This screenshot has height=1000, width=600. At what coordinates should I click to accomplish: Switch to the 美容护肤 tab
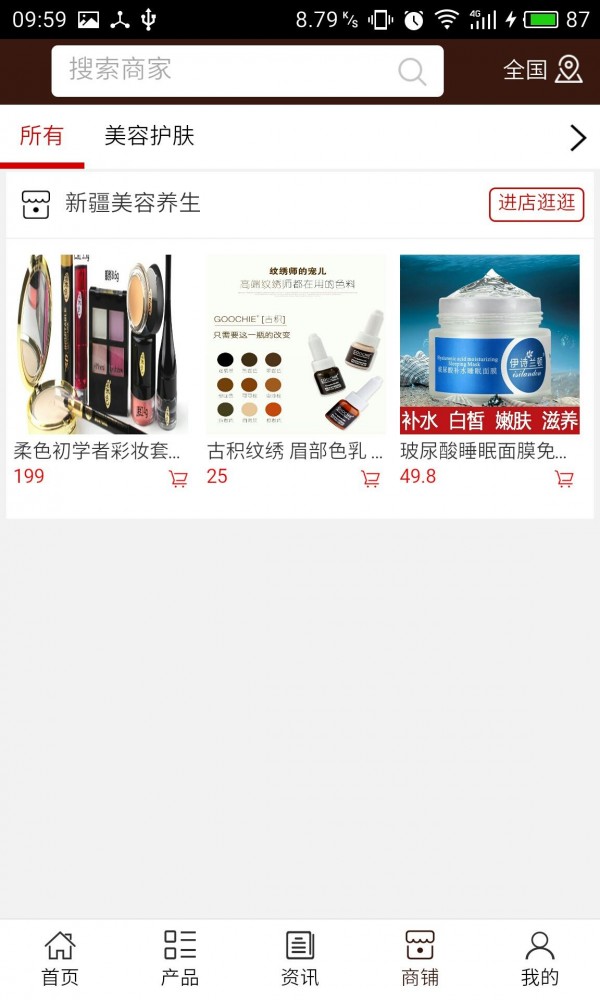click(x=149, y=137)
